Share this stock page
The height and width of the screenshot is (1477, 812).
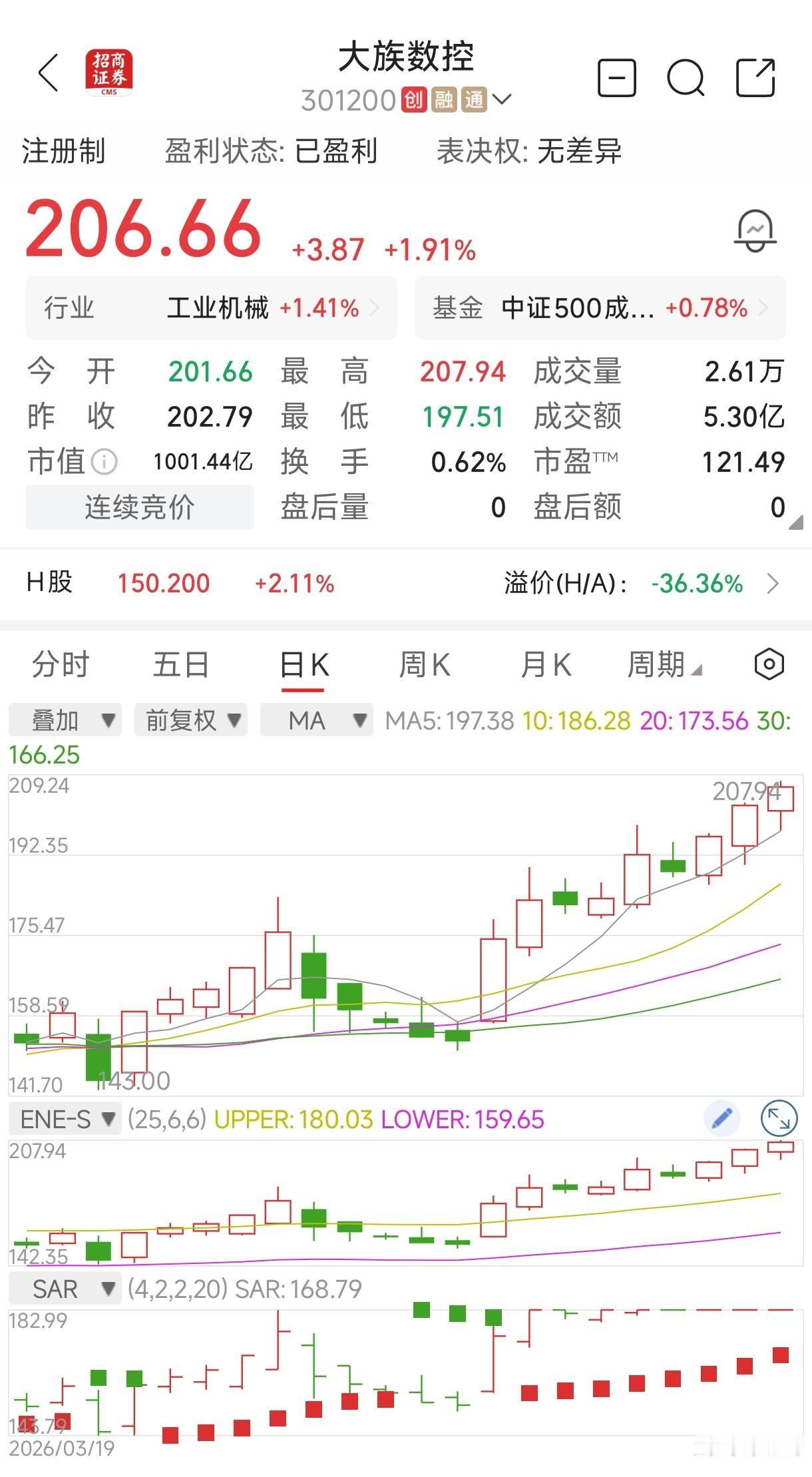(755, 78)
